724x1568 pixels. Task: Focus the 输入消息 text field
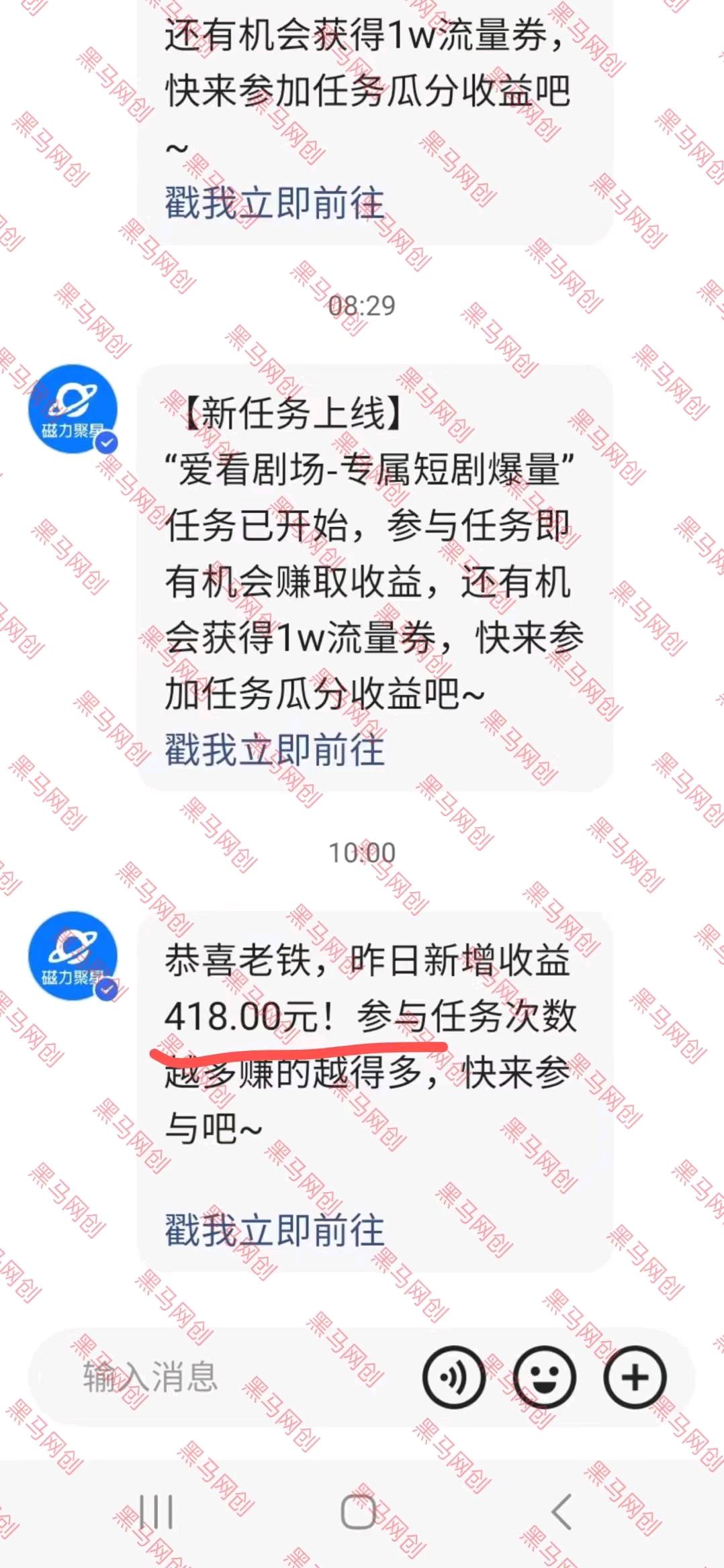[222, 1377]
